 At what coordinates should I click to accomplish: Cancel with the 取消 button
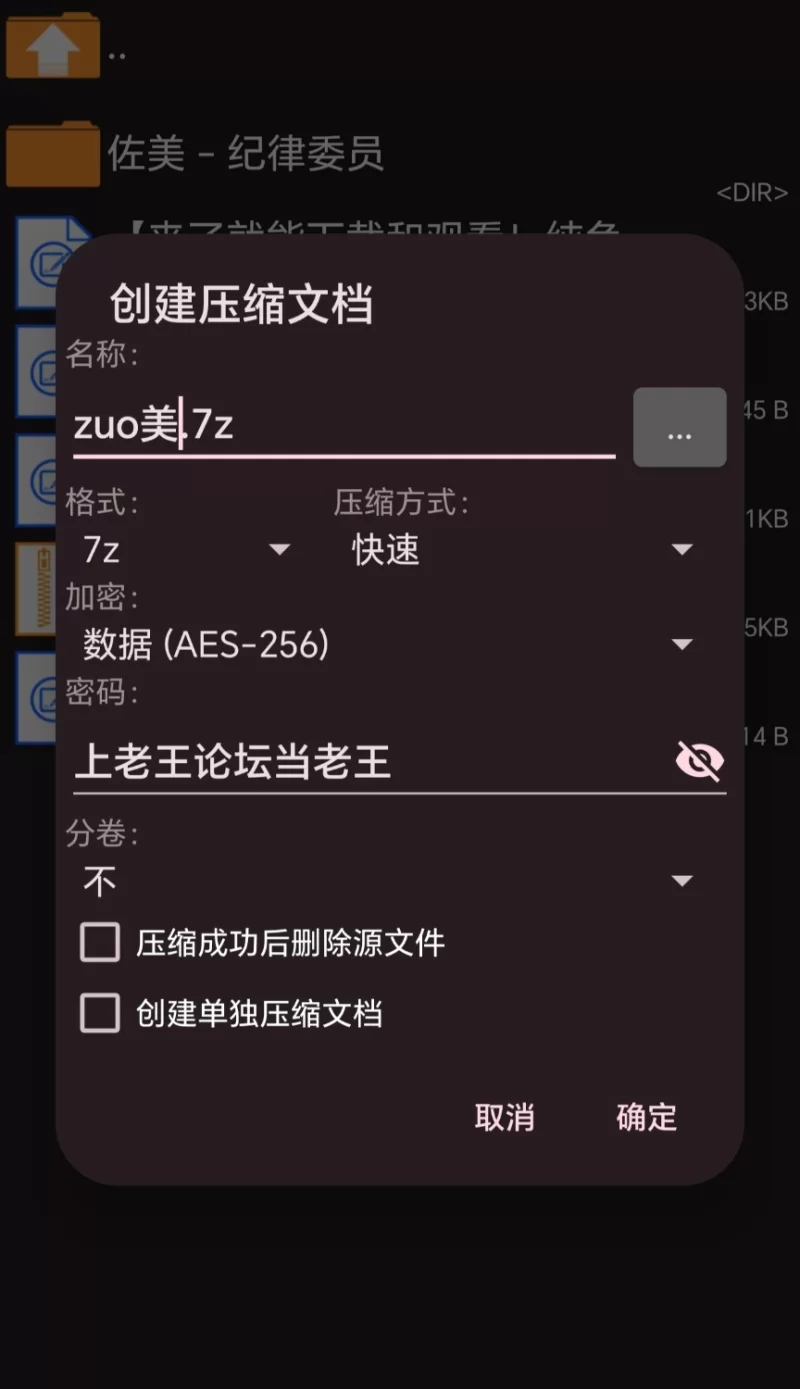click(504, 1117)
